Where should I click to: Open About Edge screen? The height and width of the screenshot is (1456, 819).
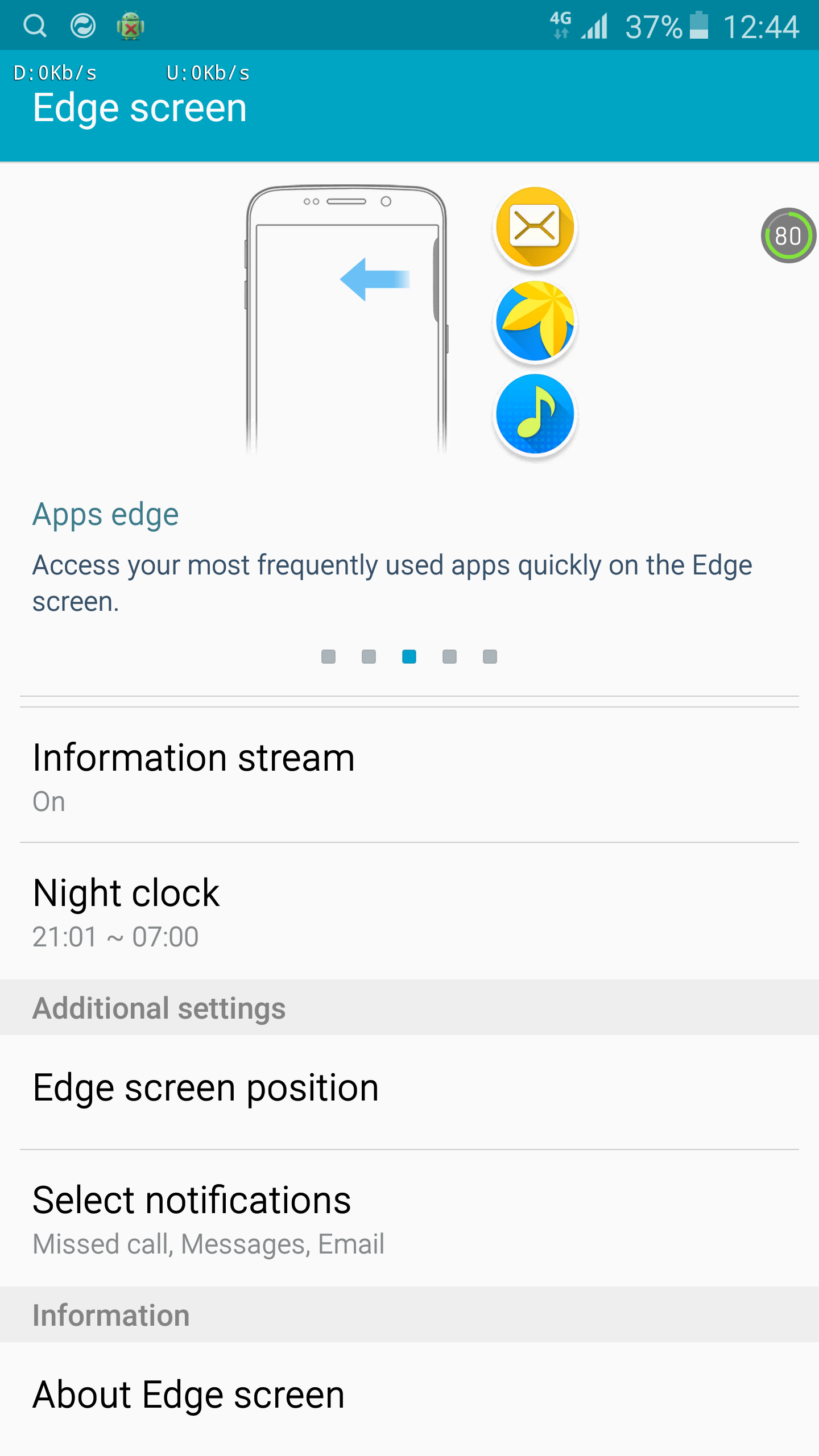click(409, 1395)
